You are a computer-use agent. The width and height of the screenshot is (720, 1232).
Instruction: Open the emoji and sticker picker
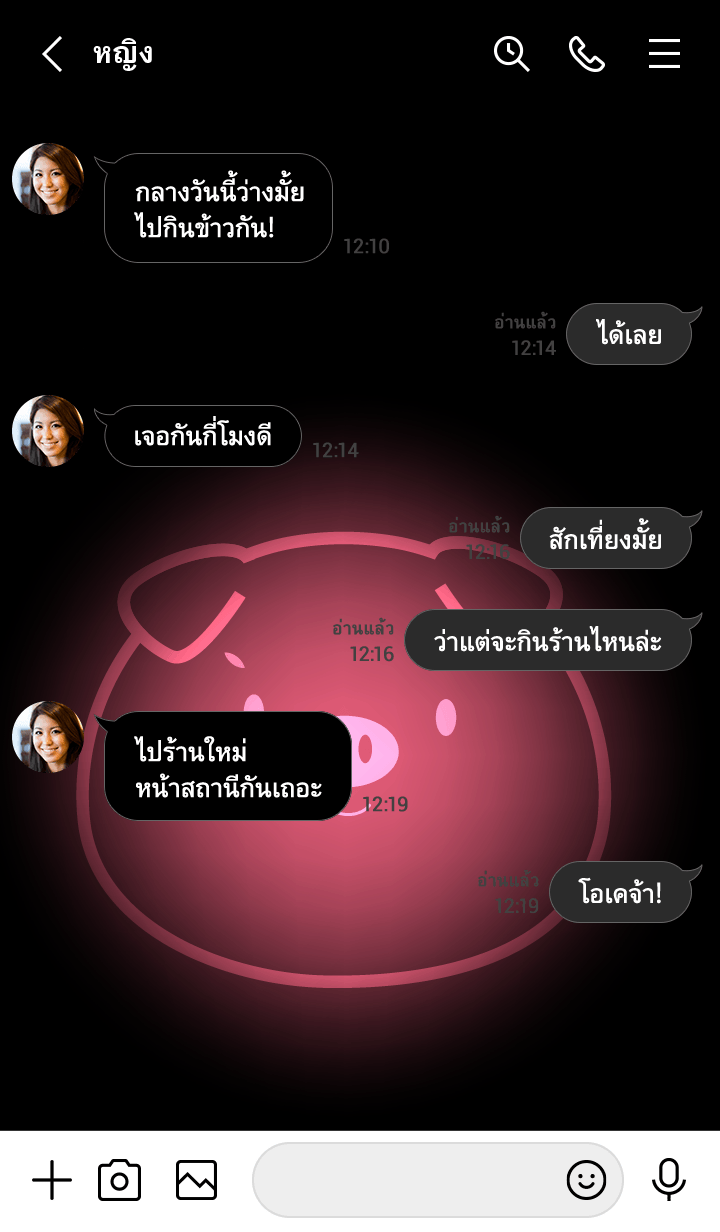pos(586,1181)
